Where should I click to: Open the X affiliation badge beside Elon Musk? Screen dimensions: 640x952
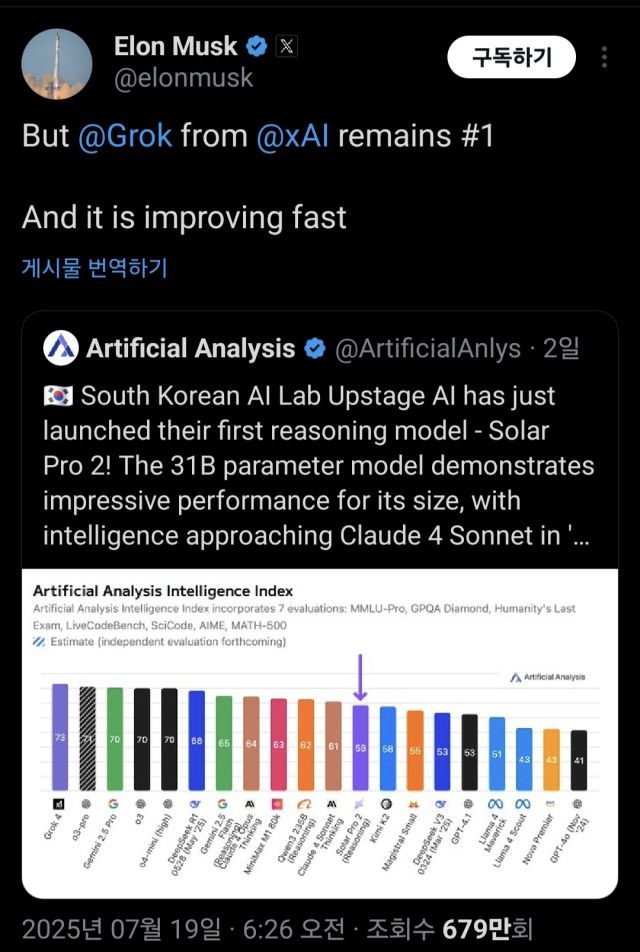[286, 46]
